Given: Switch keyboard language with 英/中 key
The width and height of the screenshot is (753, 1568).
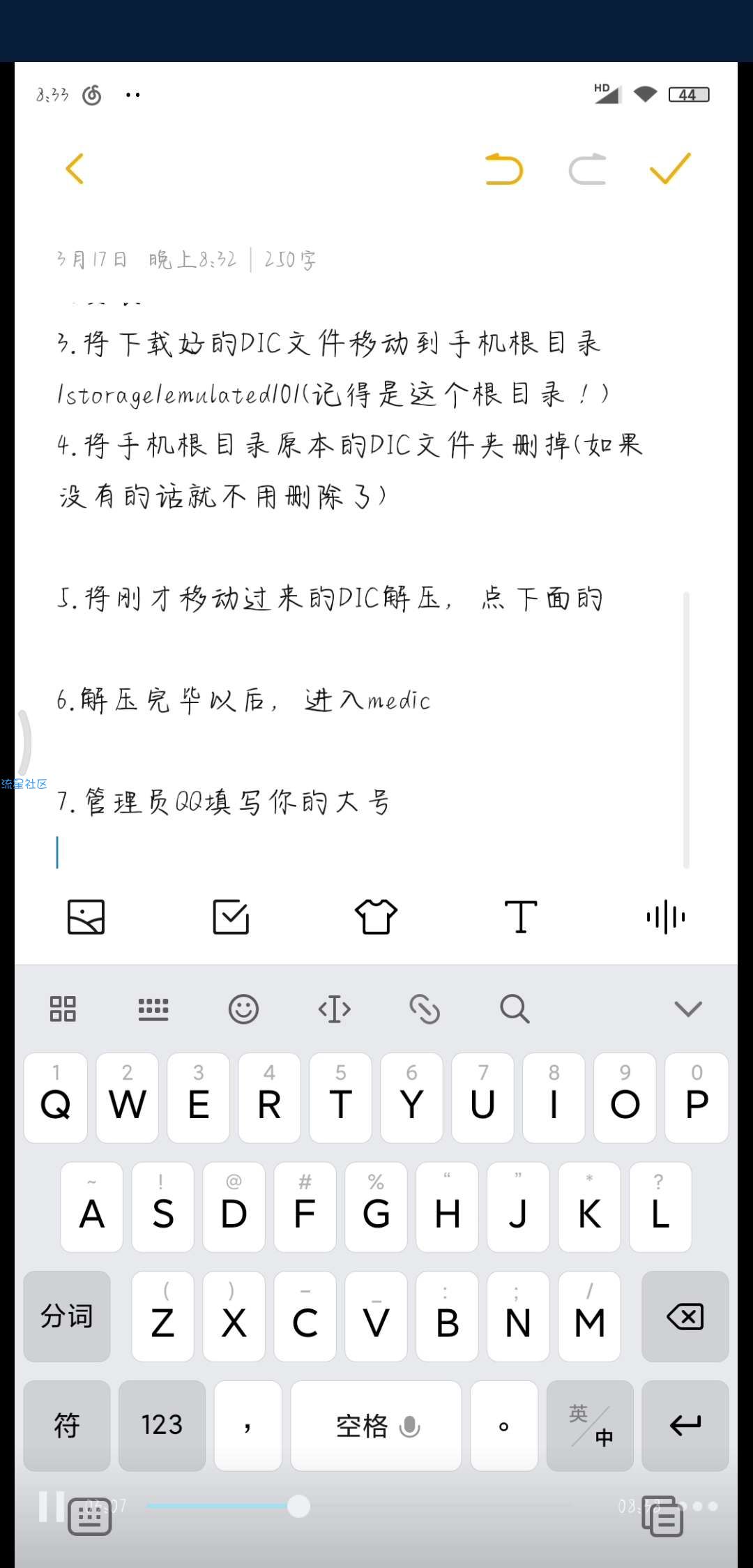Looking at the screenshot, I should pyautogui.click(x=590, y=1426).
